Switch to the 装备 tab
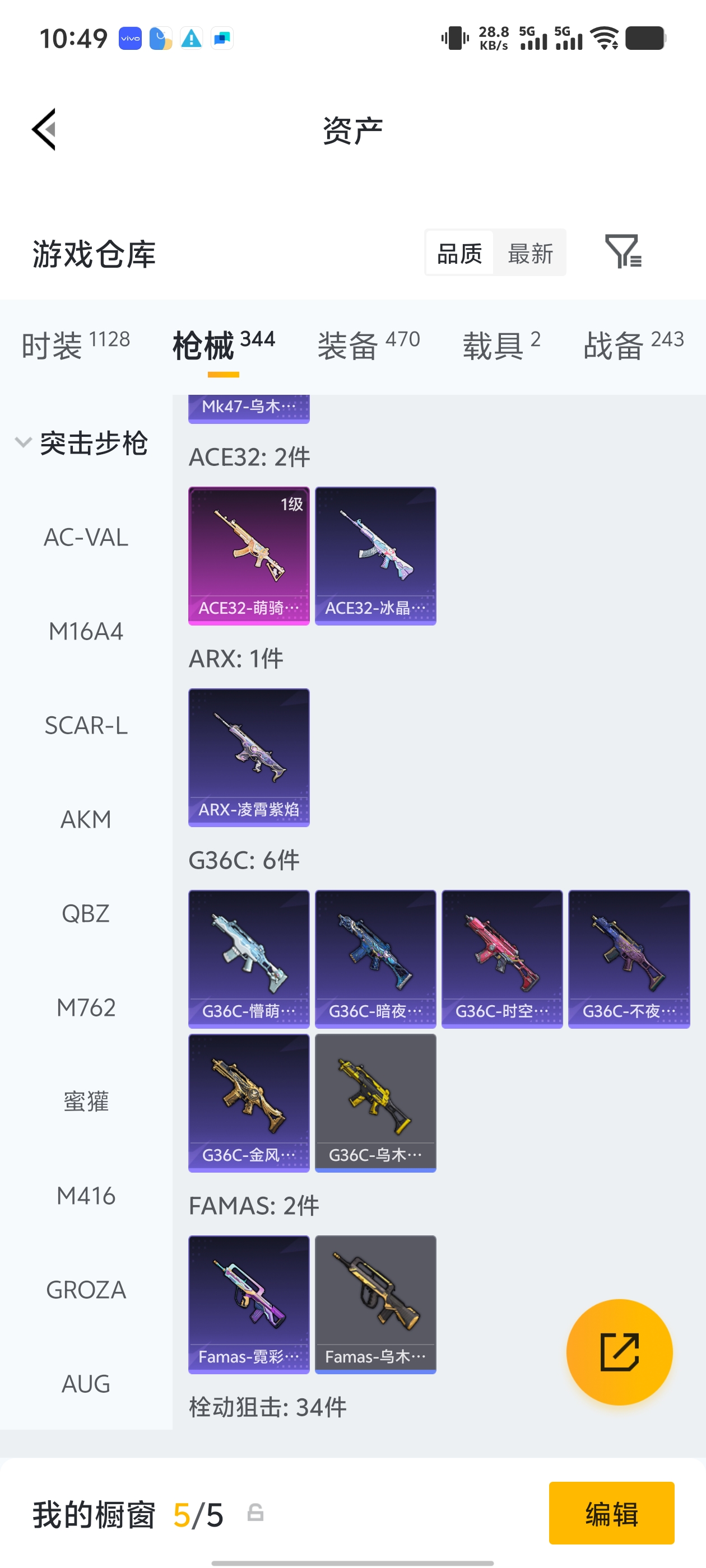The height and width of the screenshot is (1568, 706). pos(369,344)
